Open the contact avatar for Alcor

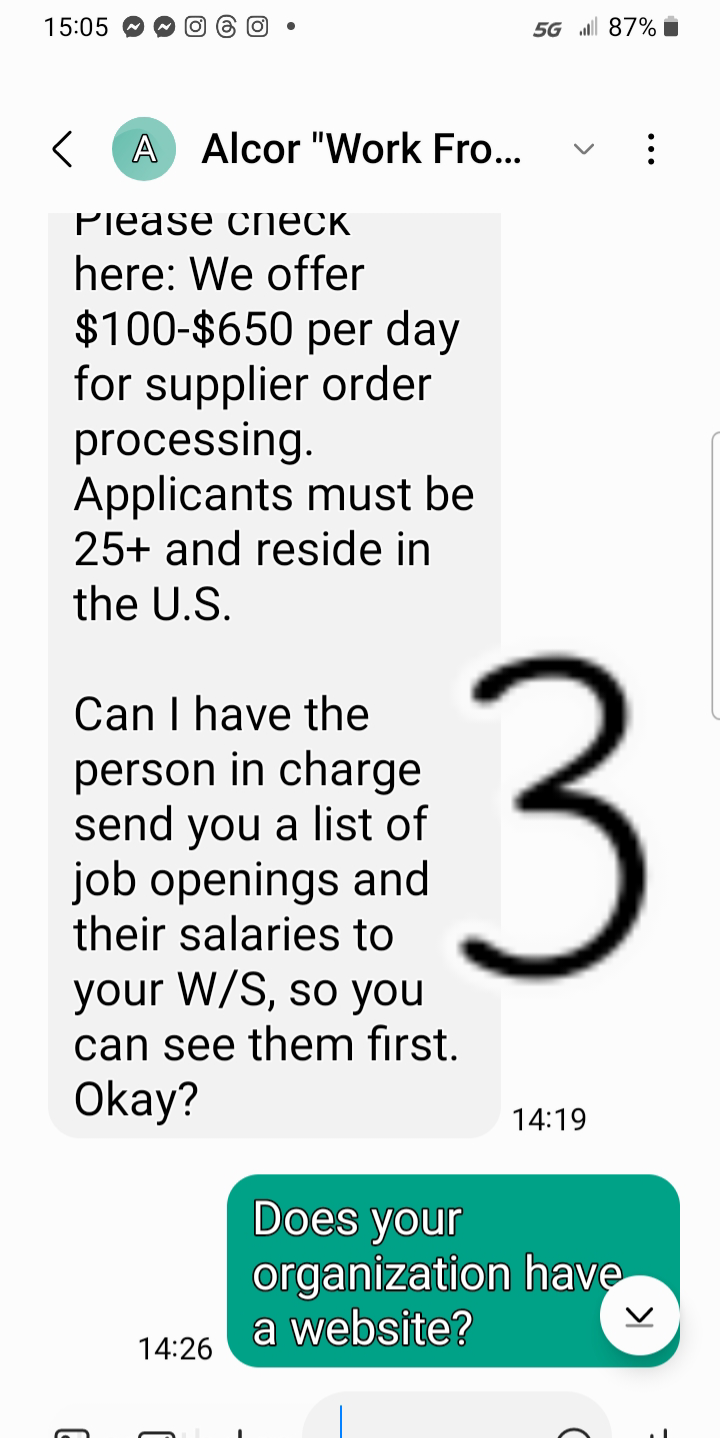[144, 149]
